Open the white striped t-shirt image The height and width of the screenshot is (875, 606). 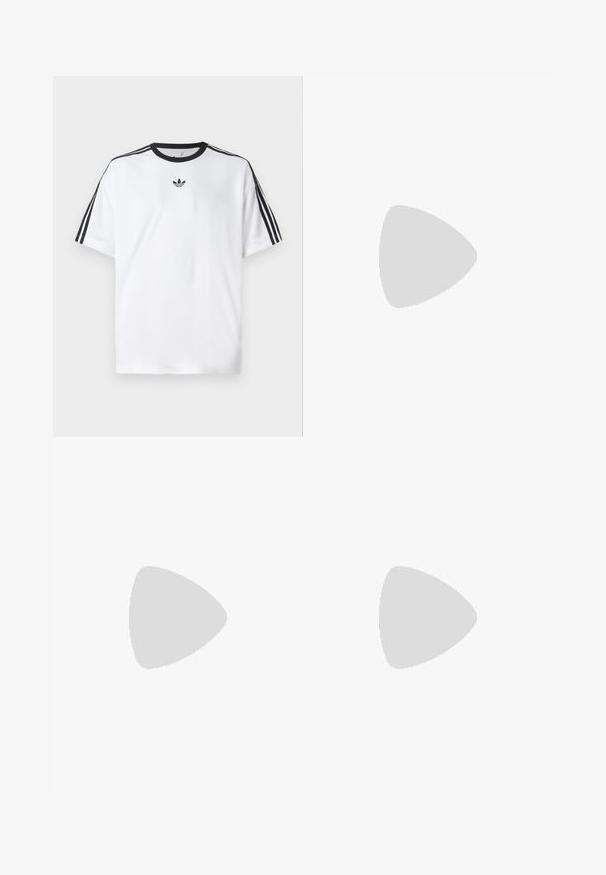[178, 256]
